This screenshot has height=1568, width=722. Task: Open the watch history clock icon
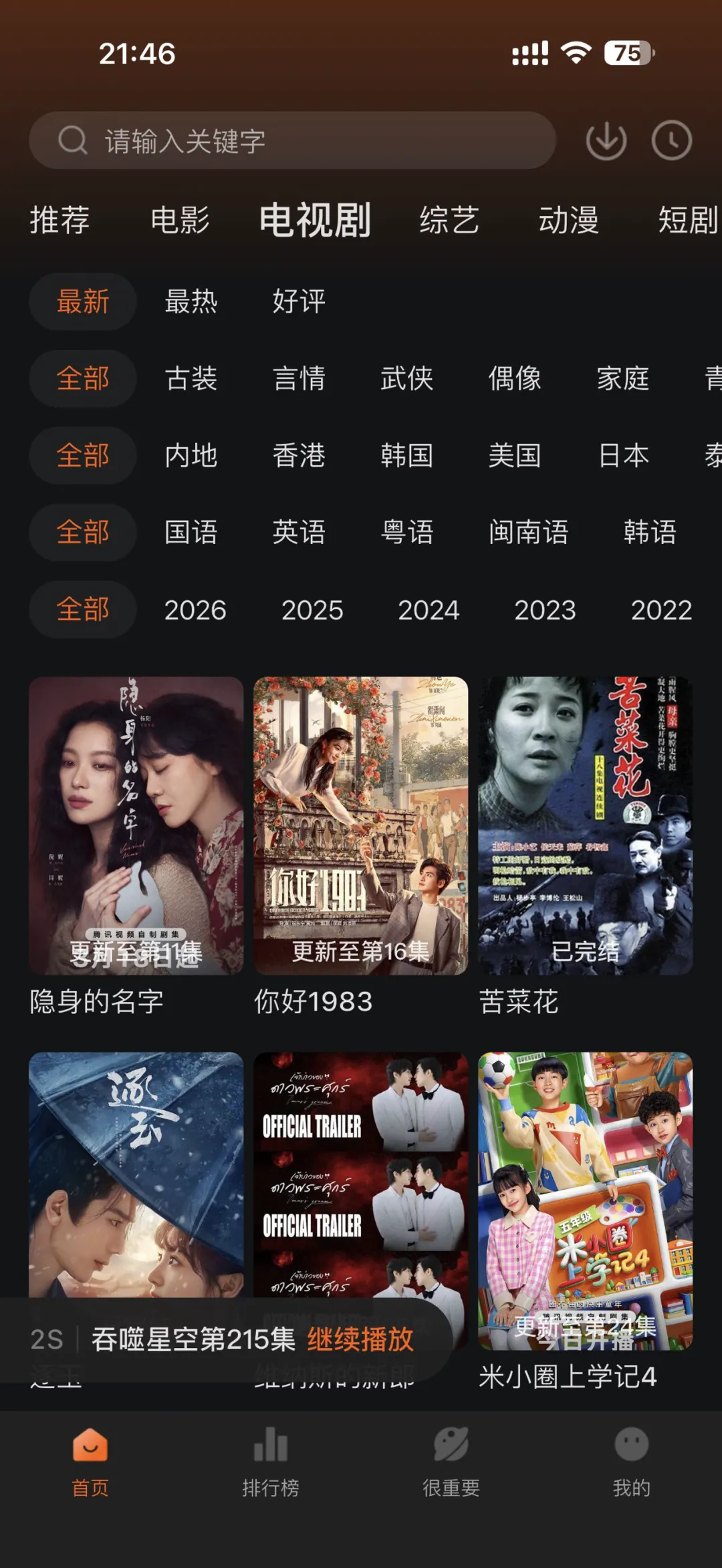671,140
